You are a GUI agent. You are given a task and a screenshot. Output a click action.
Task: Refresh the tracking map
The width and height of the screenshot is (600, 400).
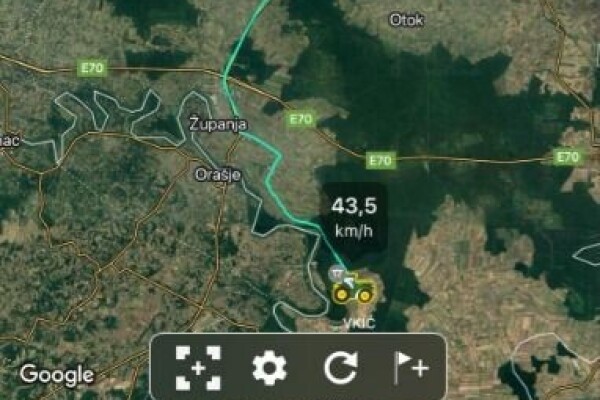pyautogui.click(x=340, y=369)
